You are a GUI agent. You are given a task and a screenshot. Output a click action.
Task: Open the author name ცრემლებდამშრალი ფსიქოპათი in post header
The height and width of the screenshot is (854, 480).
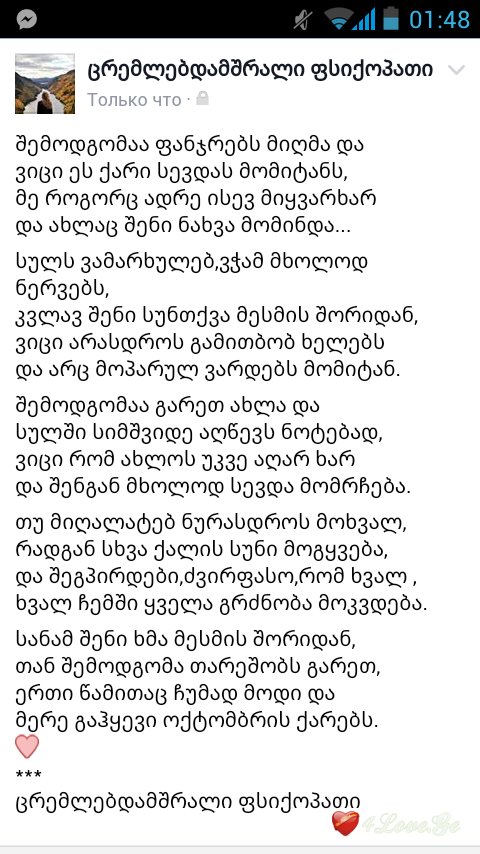[260, 70]
